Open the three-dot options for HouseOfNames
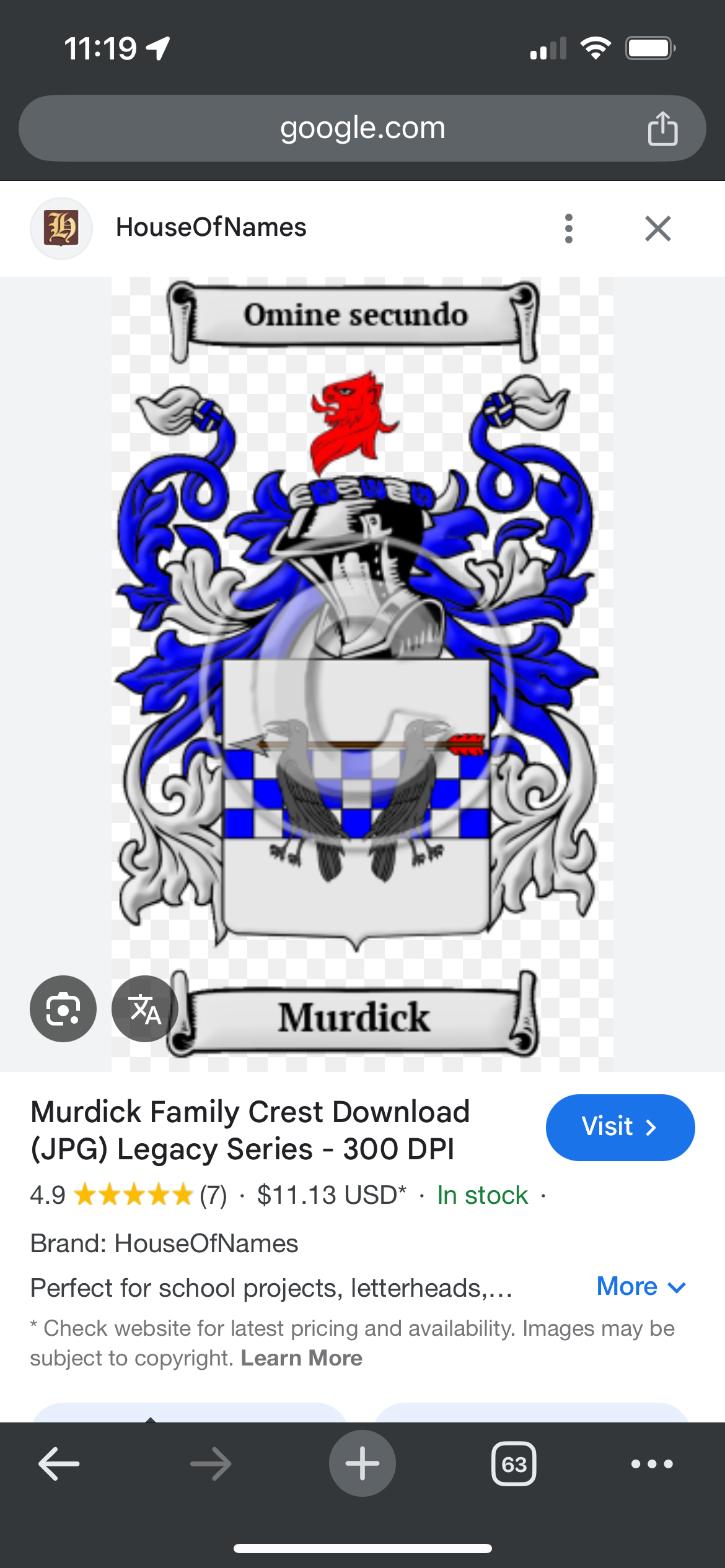Screen dimensions: 725x1568 coord(568,229)
